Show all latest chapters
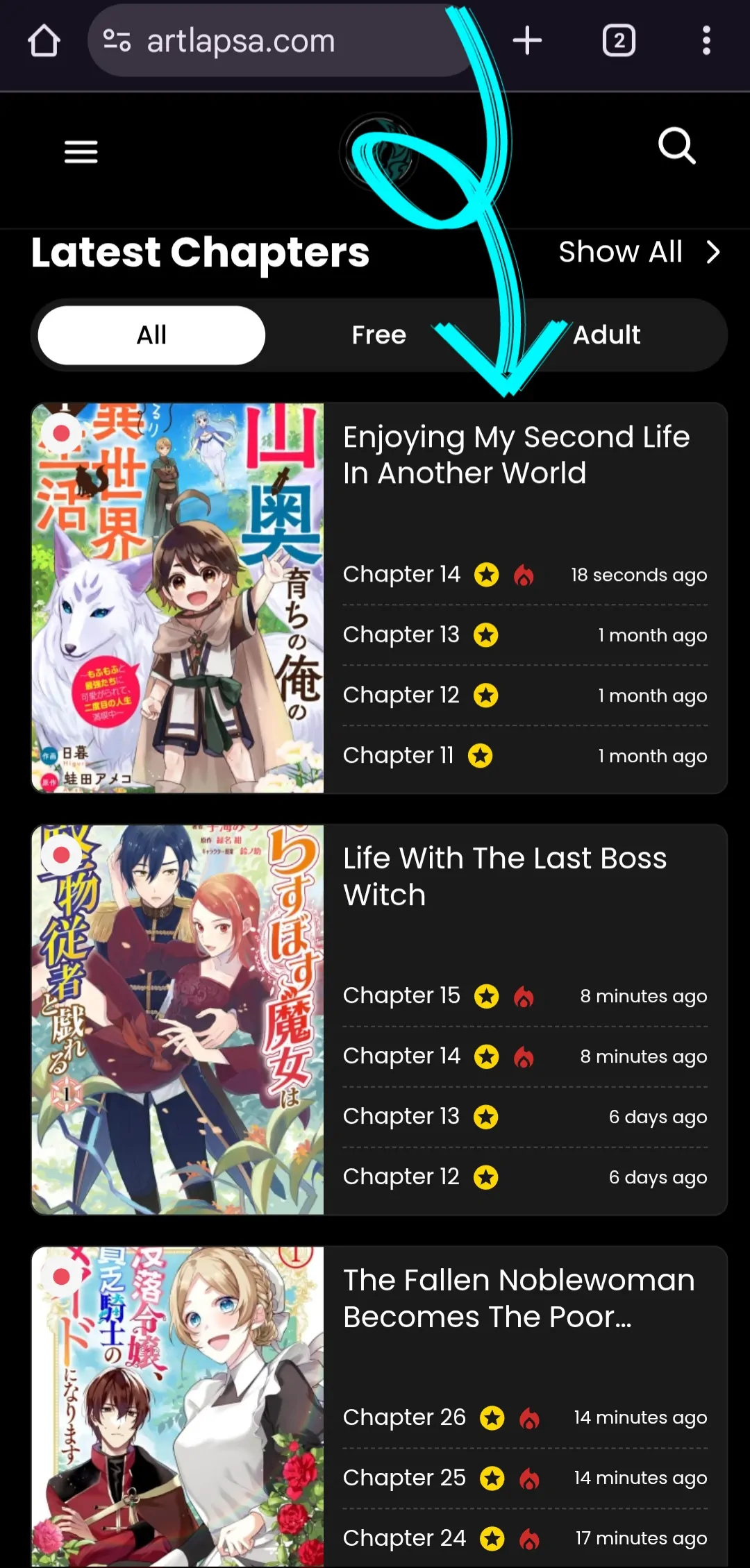Image resolution: width=750 pixels, height=1568 pixels. click(x=637, y=252)
